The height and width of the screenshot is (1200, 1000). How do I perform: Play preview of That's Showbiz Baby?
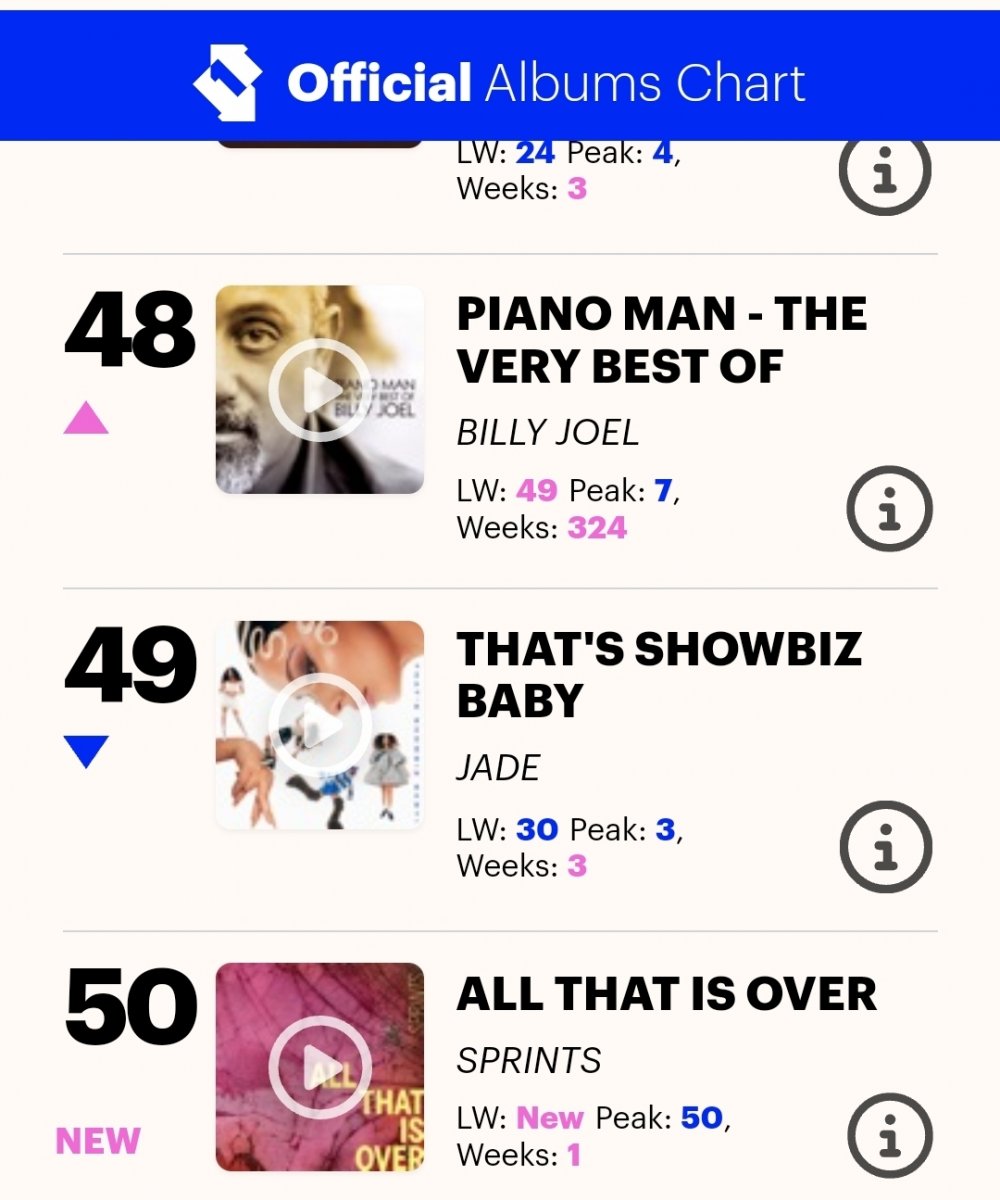tap(319, 725)
